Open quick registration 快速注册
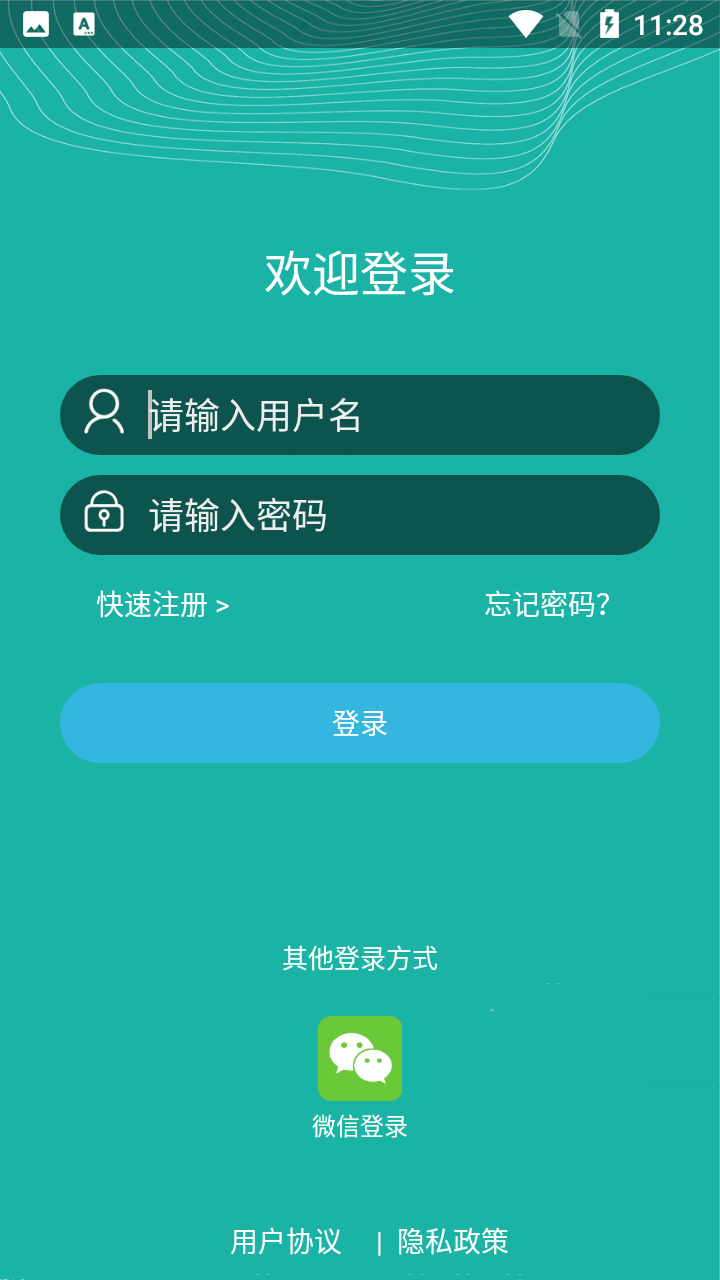Screen dimensions: 720x1280 [x=163, y=605]
